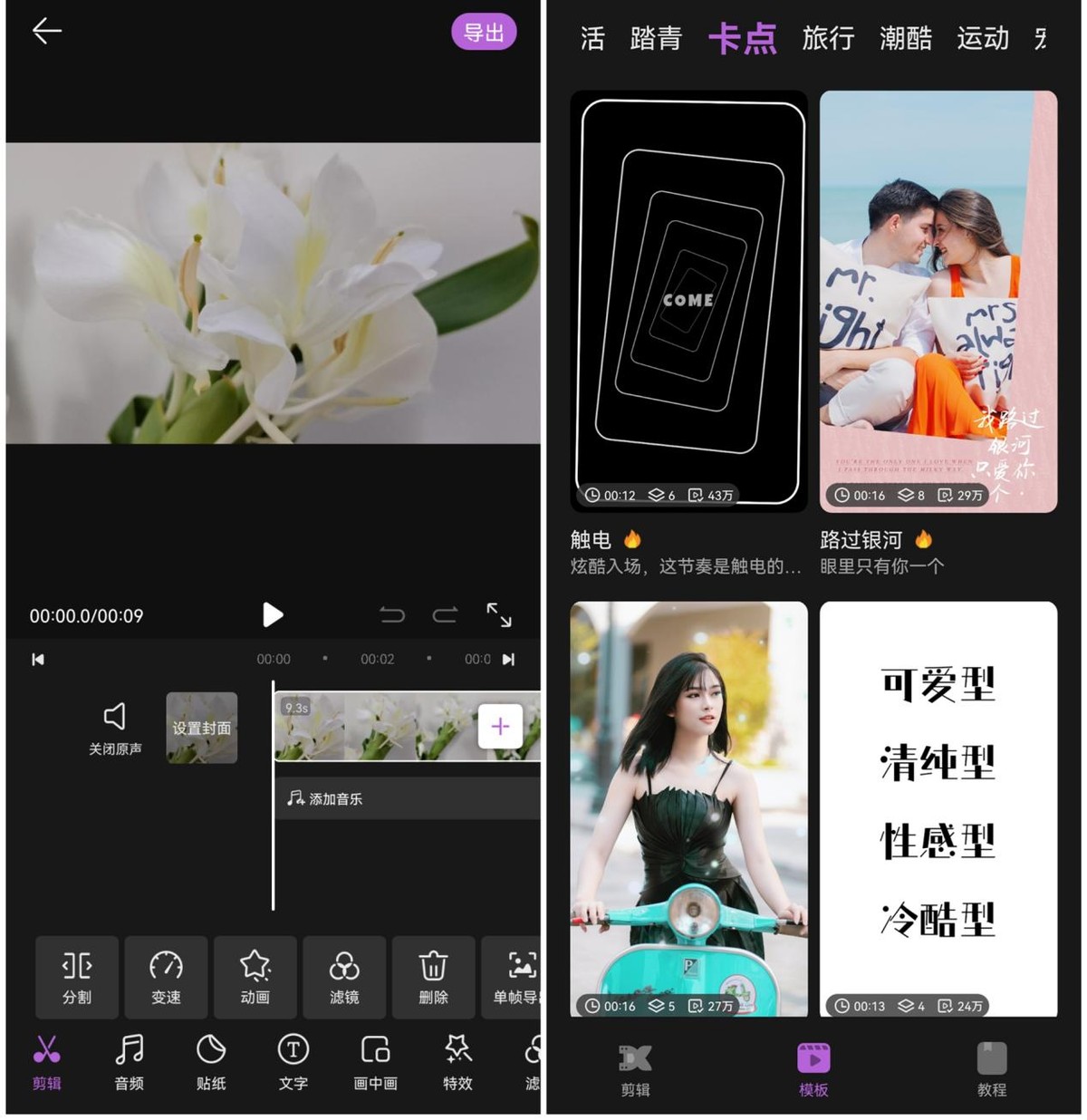
Task: Open the 教程 tutorial tab
Action: click(x=991, y=1069)
